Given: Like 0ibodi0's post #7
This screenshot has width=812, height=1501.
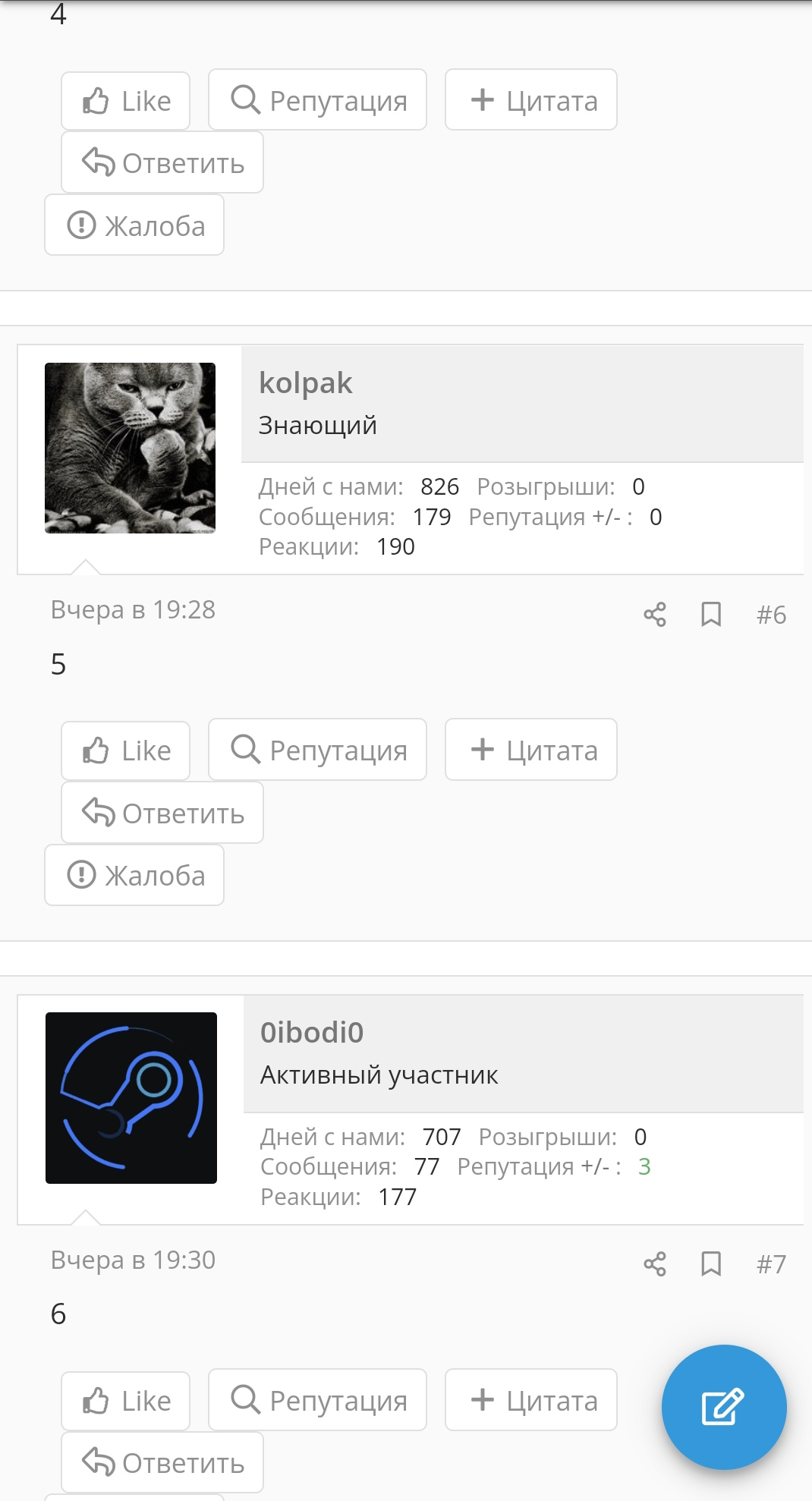Looking at the screenshot, I should pos(125,1401).
